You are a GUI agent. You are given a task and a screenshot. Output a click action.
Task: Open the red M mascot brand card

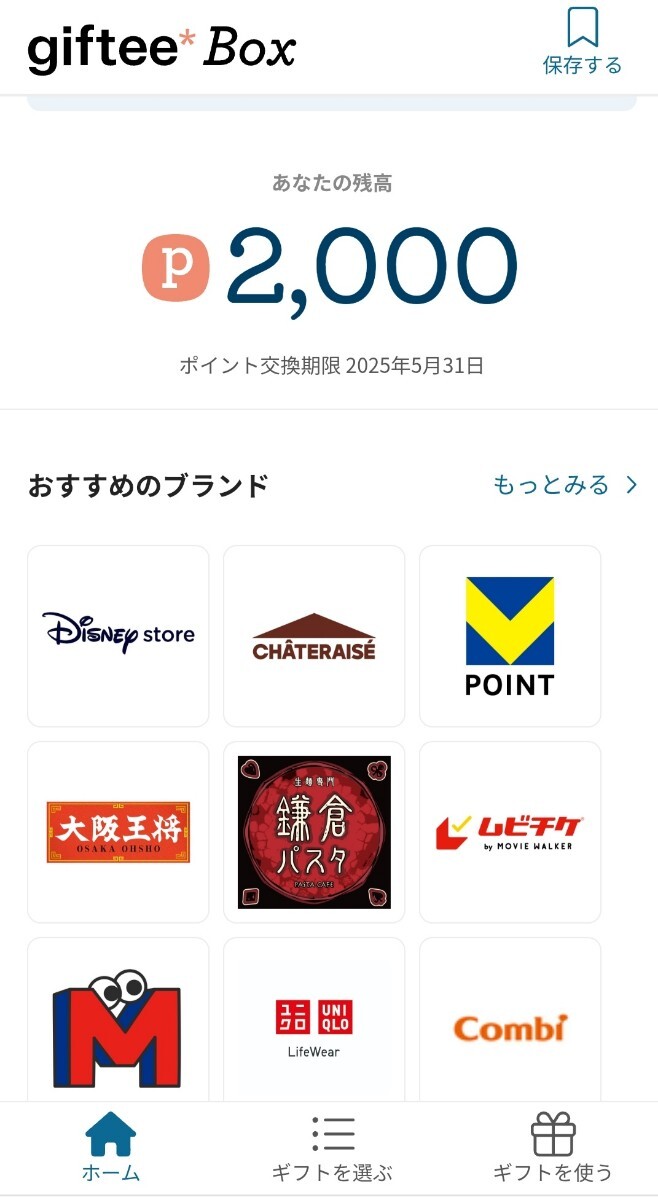(x=118, y=1019)
